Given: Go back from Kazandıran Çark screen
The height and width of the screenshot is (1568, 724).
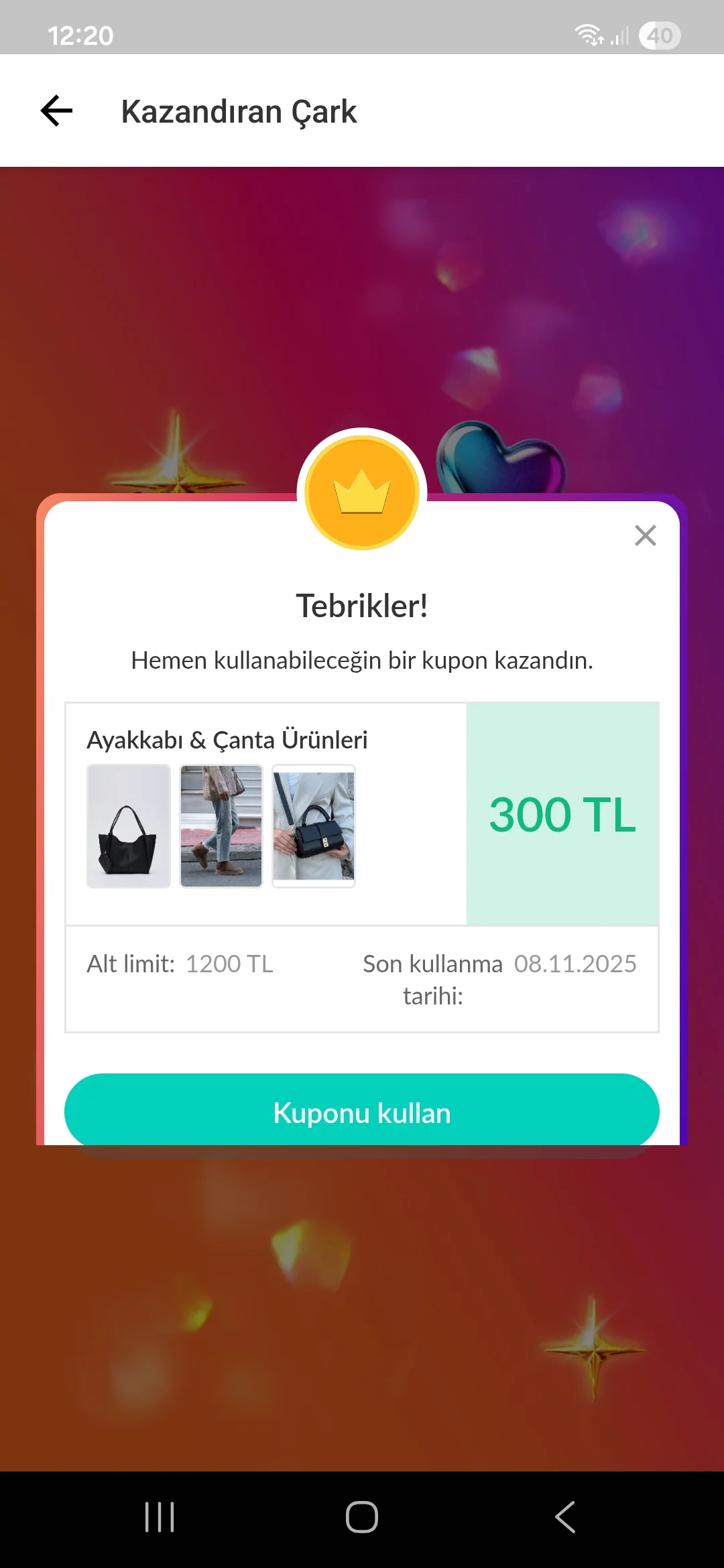Looking at the screenshot, I should (x=57, y=111).
